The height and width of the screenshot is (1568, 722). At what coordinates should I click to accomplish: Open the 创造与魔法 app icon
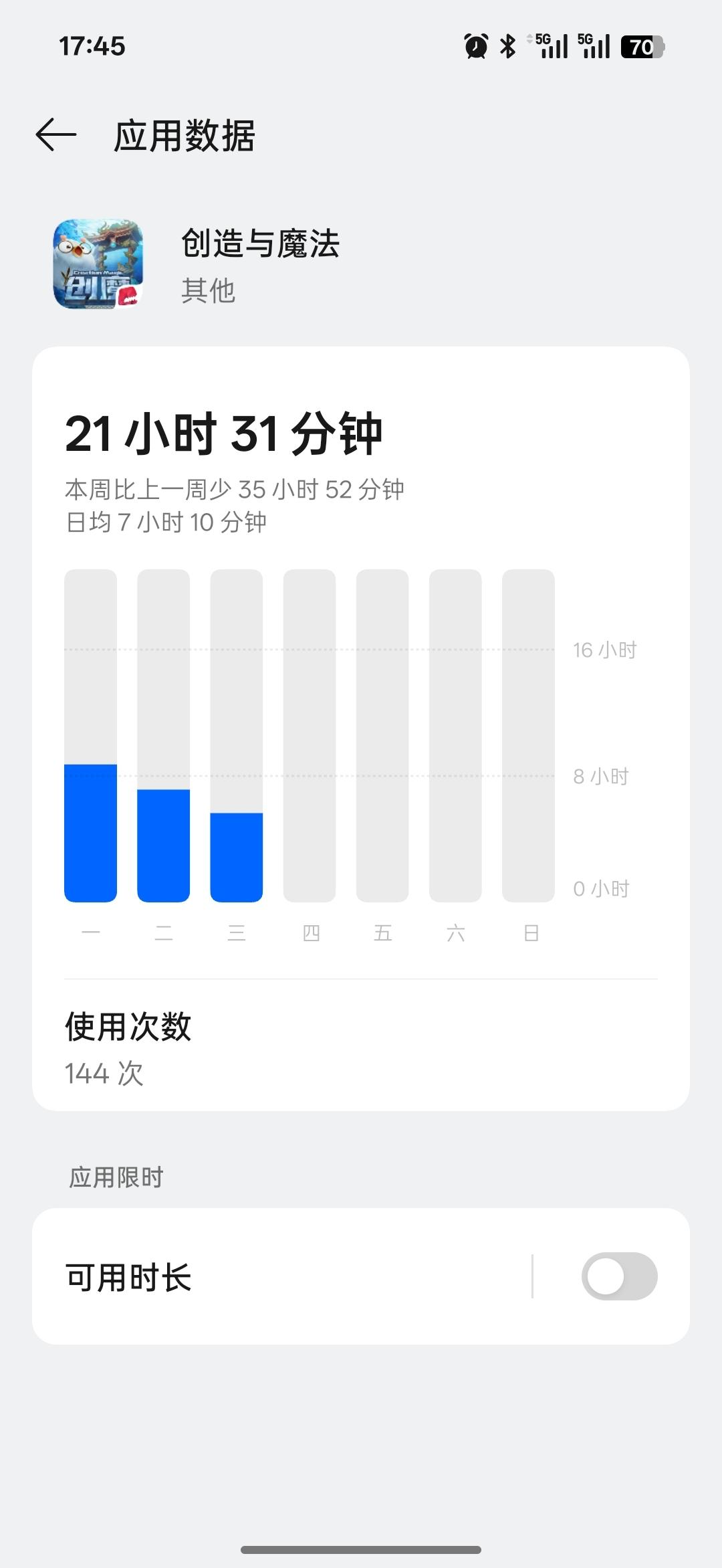point(99,264)
